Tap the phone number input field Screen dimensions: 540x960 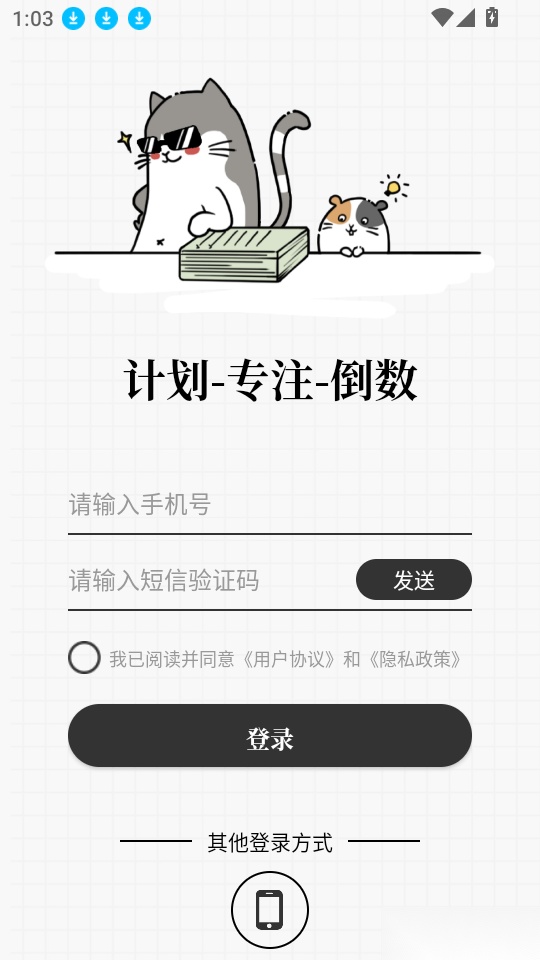[x=269, y=506]
